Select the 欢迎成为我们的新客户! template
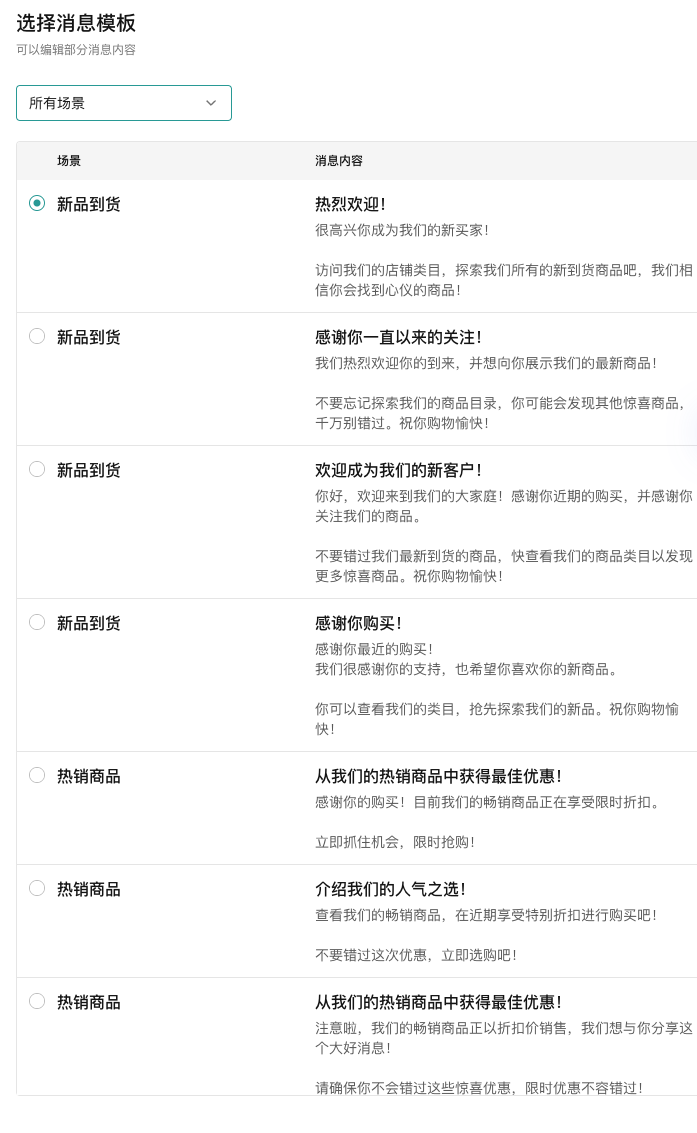This screenshot has height=1133, width=697. click(x=37, y=469)
